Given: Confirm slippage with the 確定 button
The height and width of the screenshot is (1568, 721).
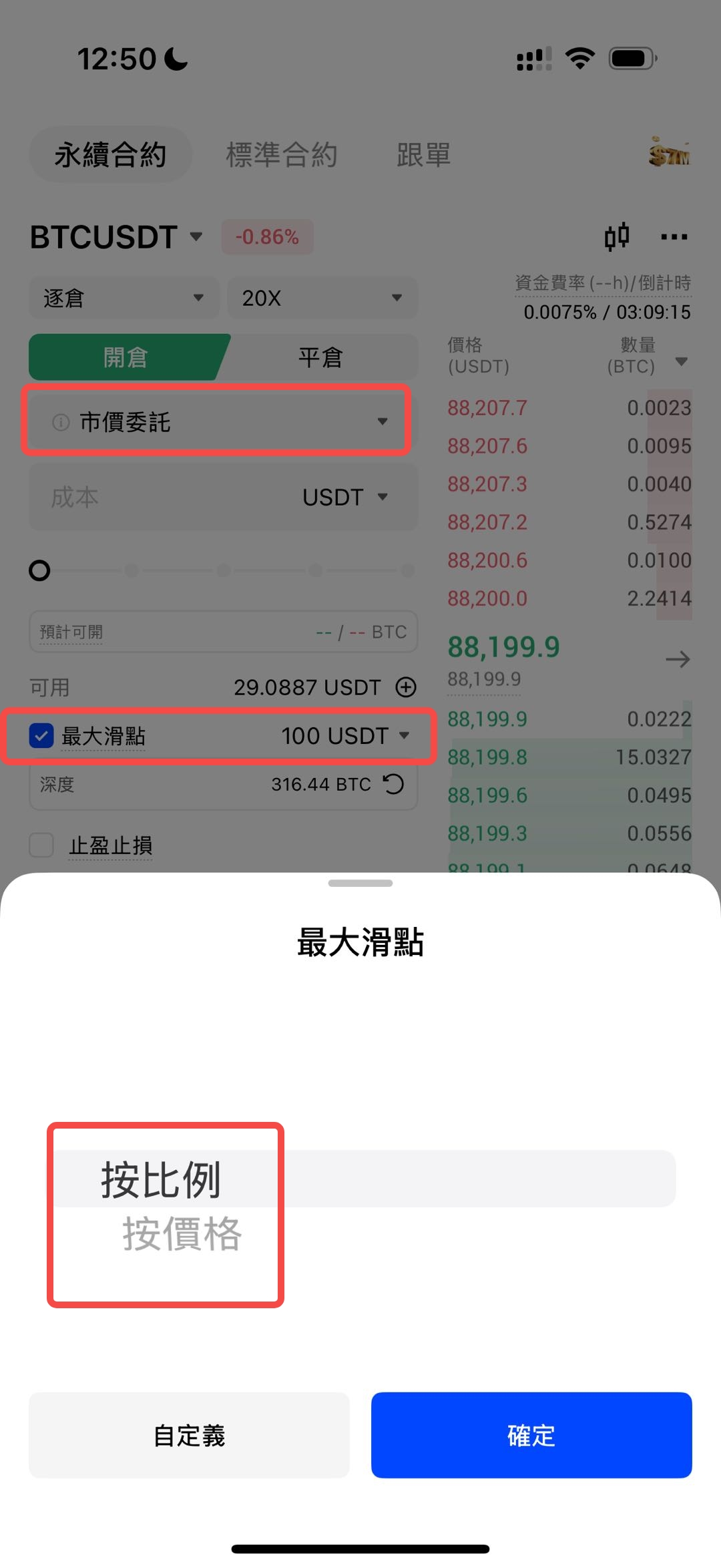Looking at the screenshot, I should [x=531, y=1434].
